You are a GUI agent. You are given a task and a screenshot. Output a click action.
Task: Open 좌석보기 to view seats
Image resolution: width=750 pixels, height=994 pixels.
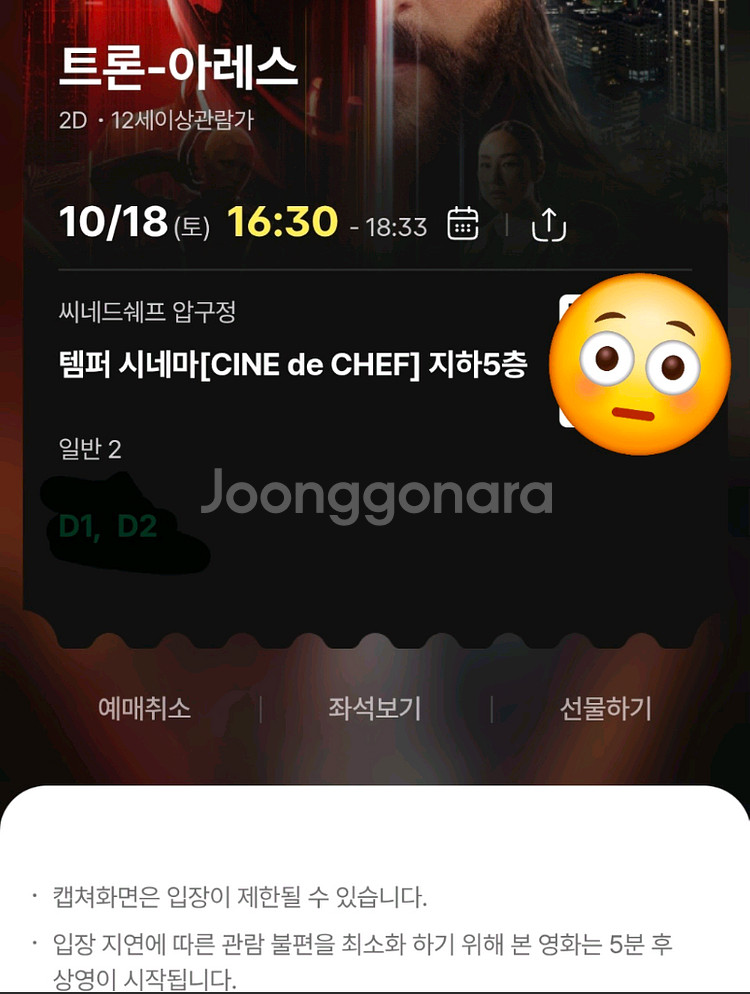coord(375,709)
